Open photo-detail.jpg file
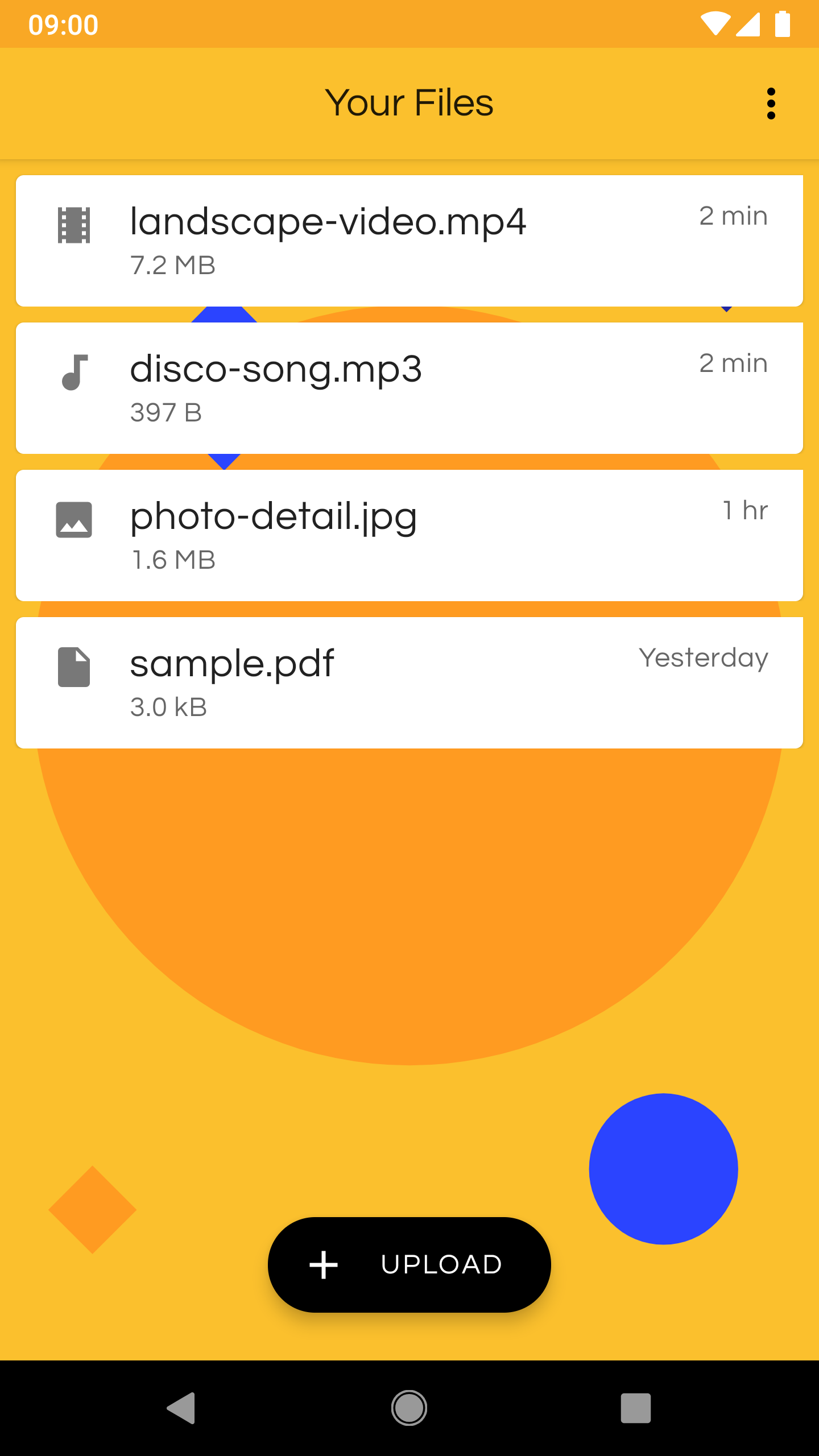 point(409,535)
